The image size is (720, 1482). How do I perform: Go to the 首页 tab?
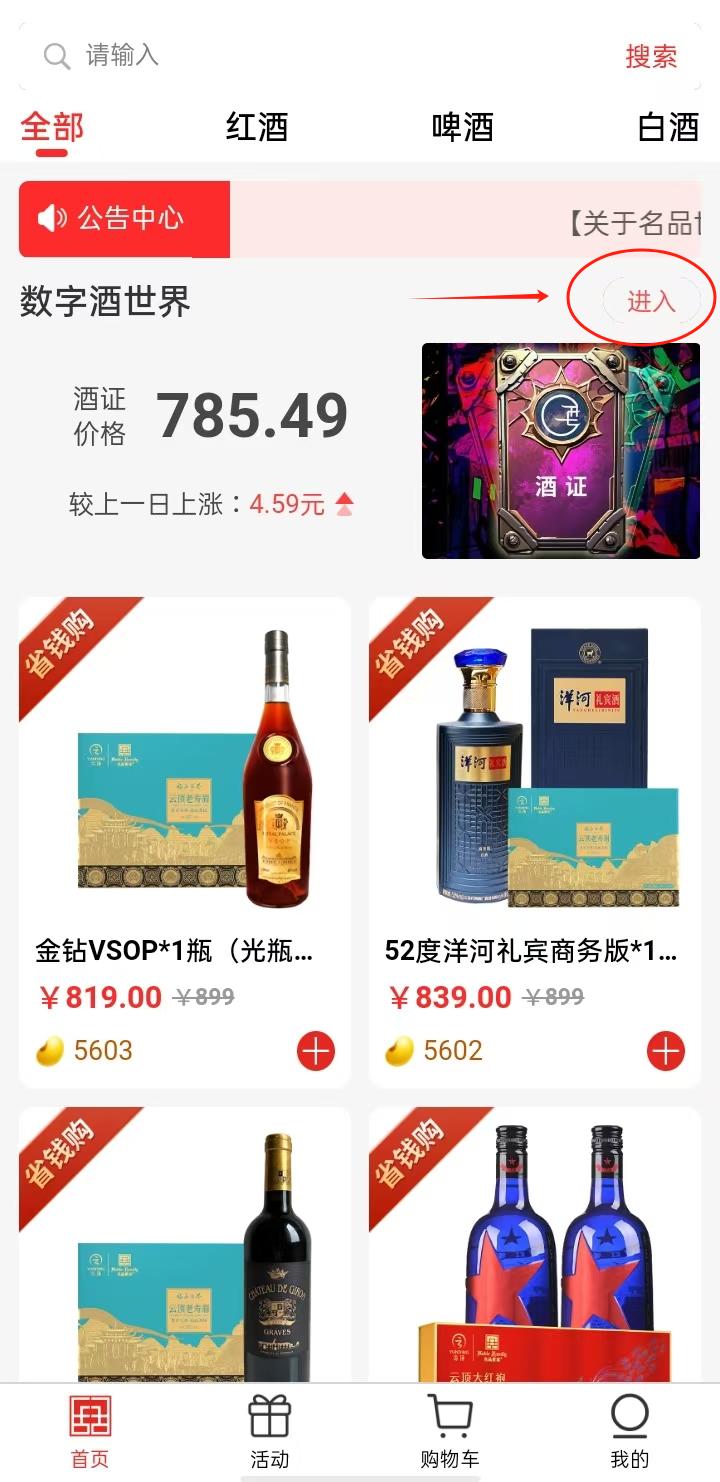(90, 1432)
